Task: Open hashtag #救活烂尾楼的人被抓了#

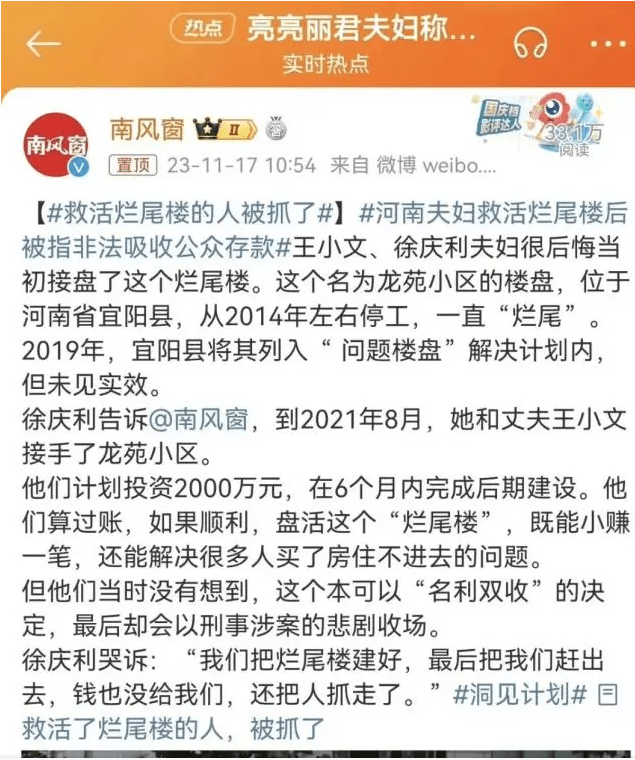Action: pos(182,213)
